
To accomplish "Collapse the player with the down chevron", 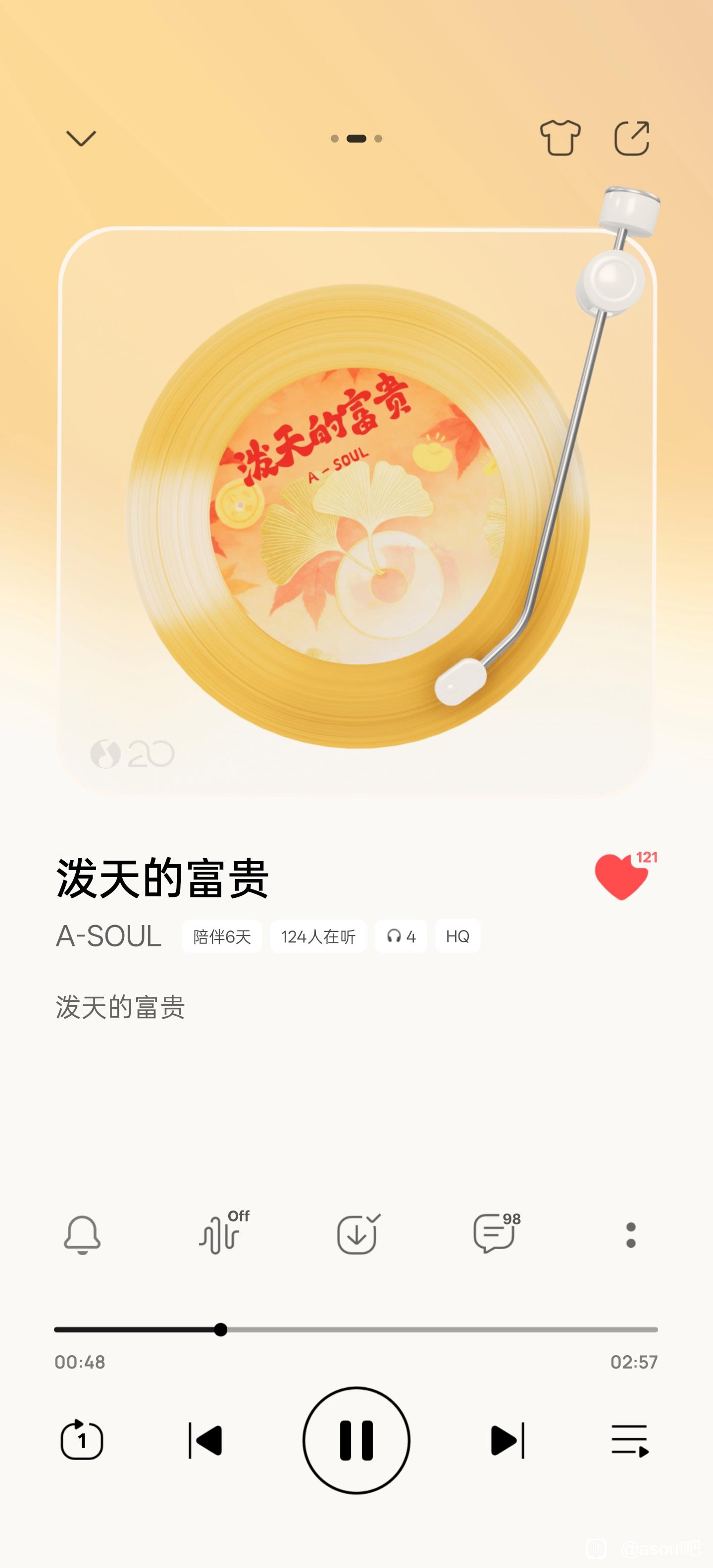I will pos(81,138).
